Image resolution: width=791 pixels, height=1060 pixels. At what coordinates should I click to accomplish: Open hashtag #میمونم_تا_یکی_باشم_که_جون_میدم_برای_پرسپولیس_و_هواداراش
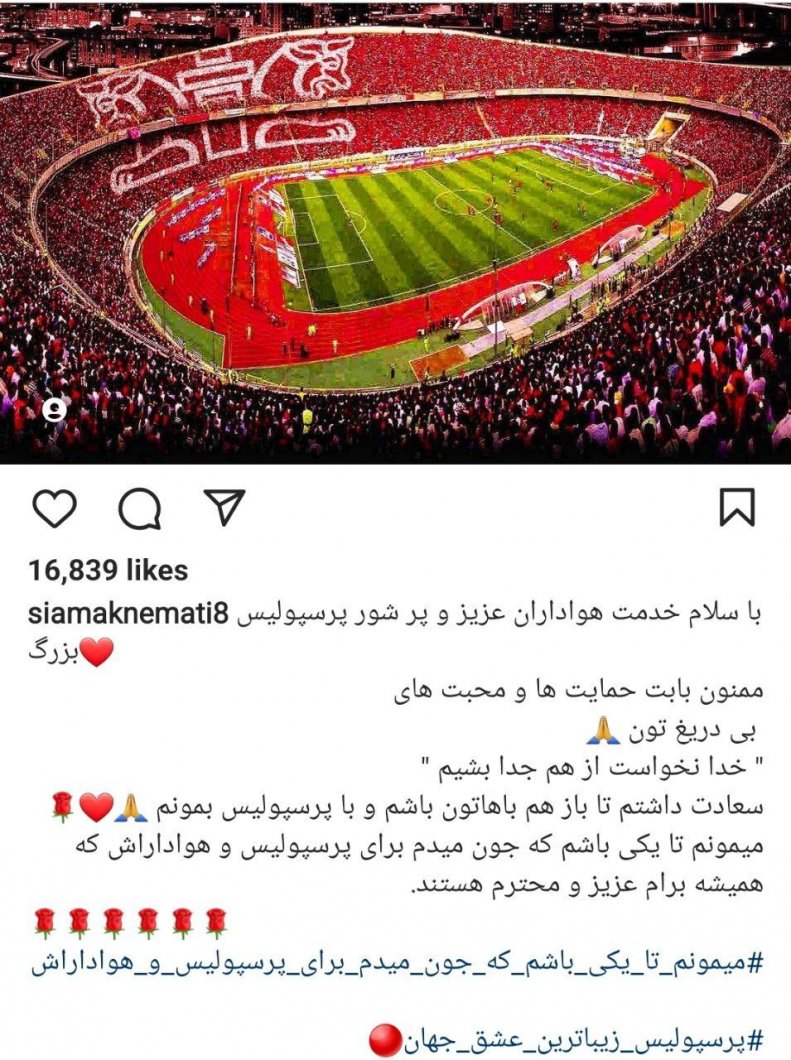(x=398, y=965)
